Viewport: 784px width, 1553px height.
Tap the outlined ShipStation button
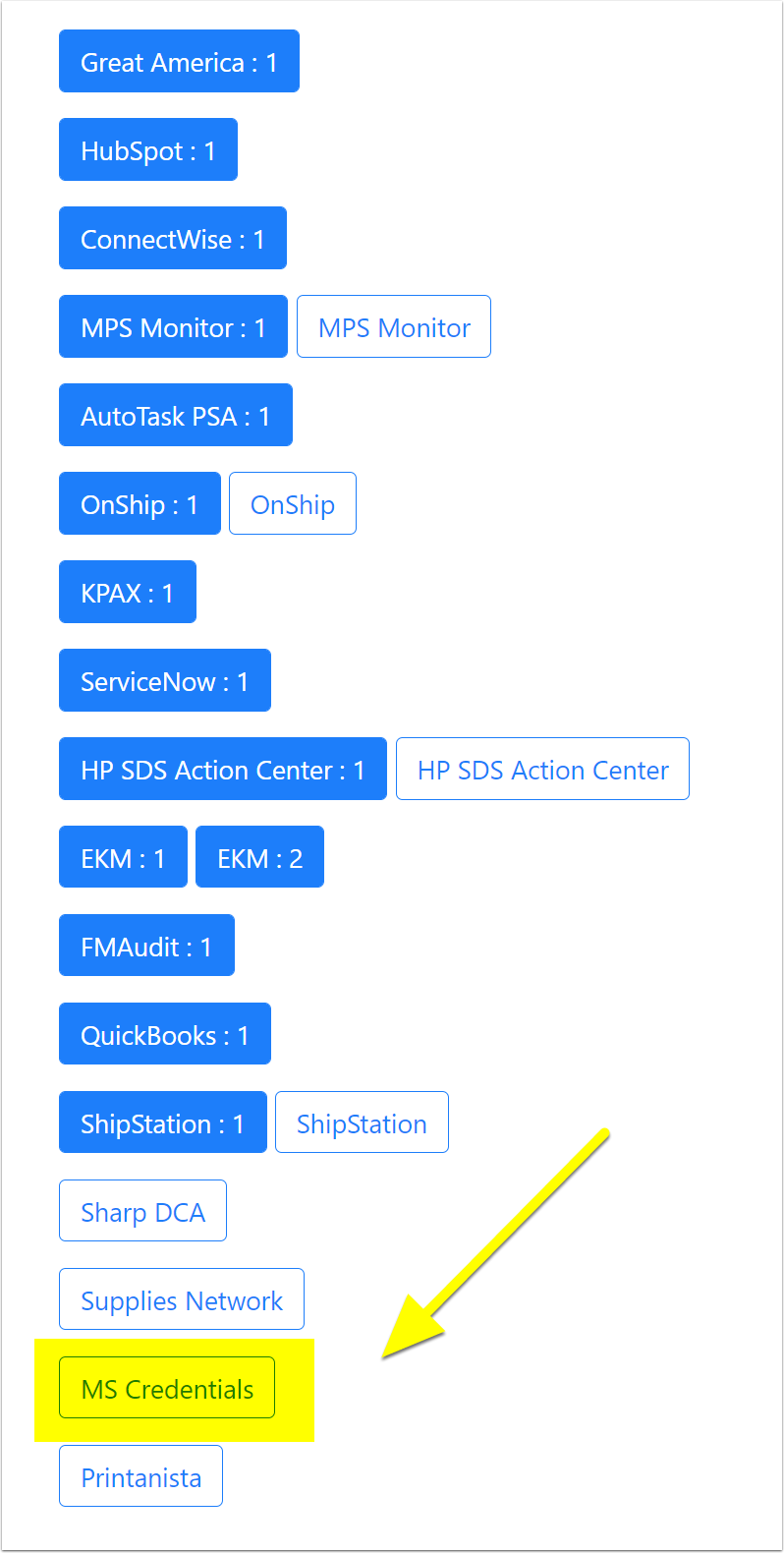362,1122
